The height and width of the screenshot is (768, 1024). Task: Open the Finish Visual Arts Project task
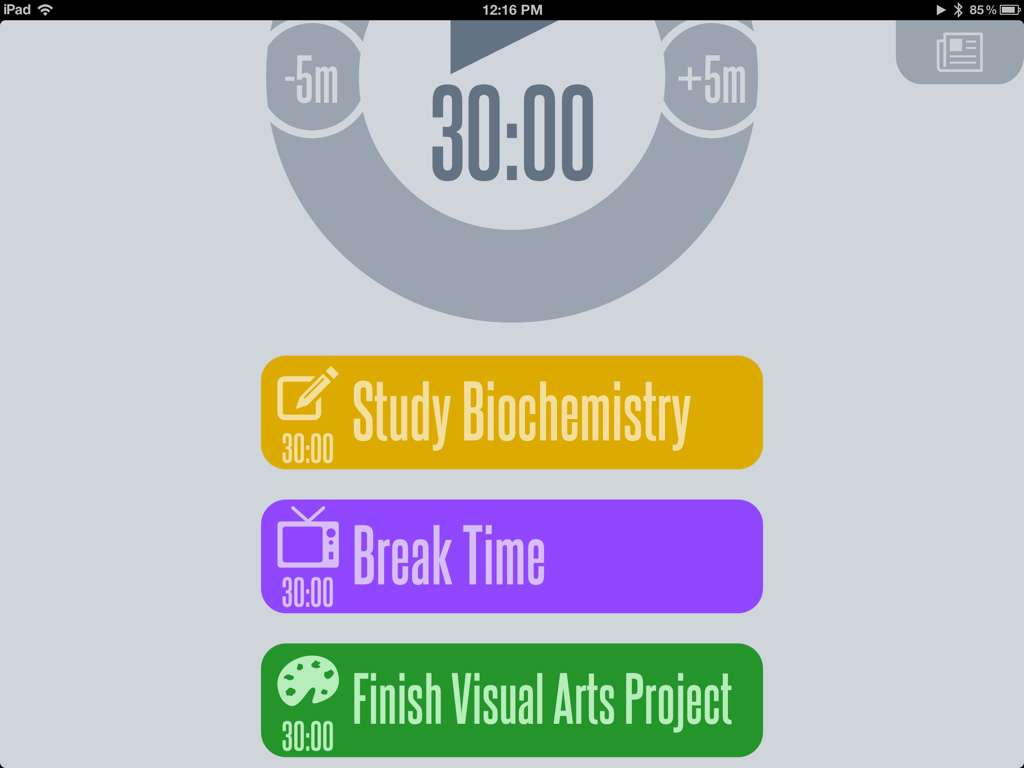[x=512, y=700]
